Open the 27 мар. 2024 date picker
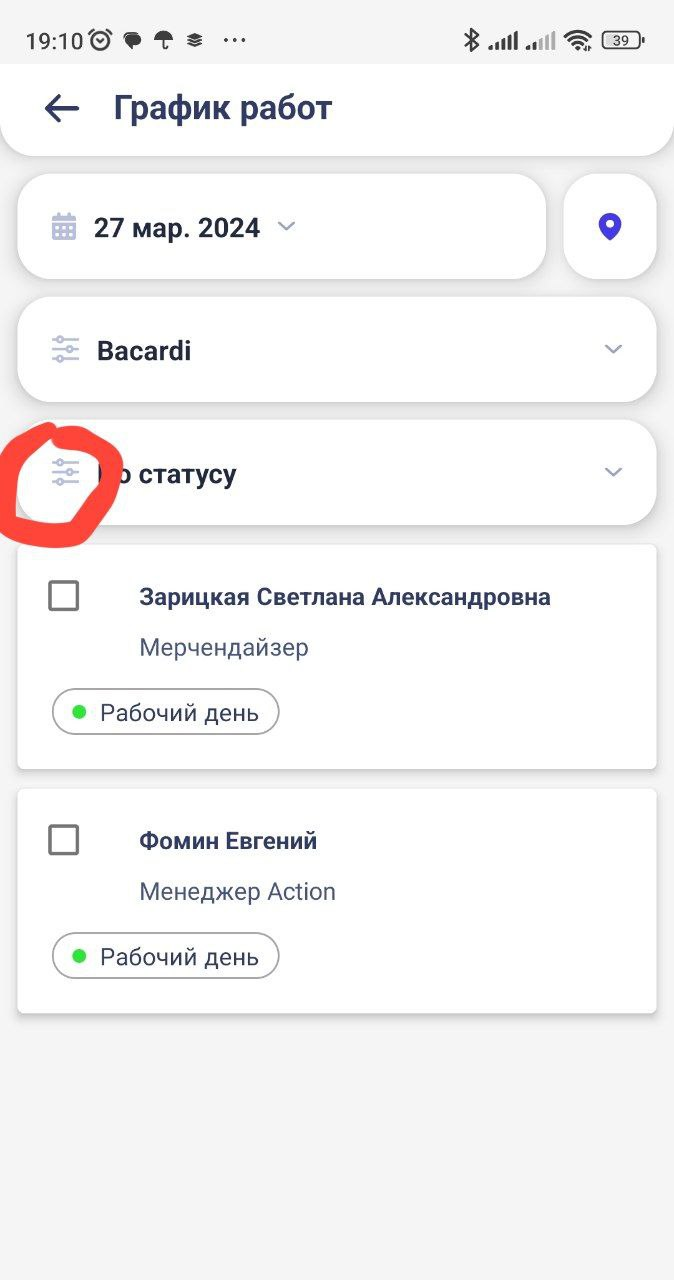Viewport: 674px width, 1280px height. [282, 227]
